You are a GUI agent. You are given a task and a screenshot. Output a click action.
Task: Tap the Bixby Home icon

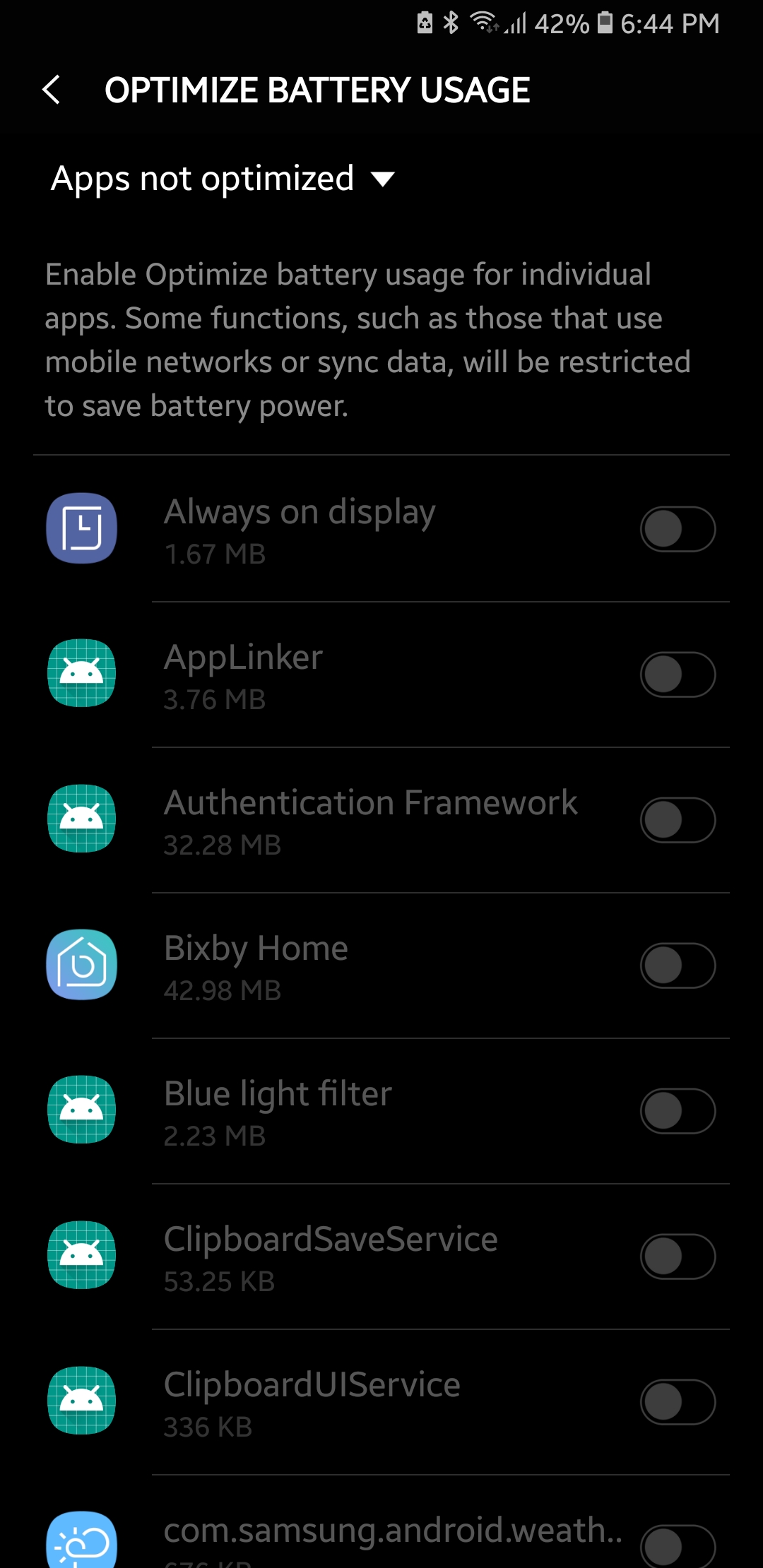[81, 965]
